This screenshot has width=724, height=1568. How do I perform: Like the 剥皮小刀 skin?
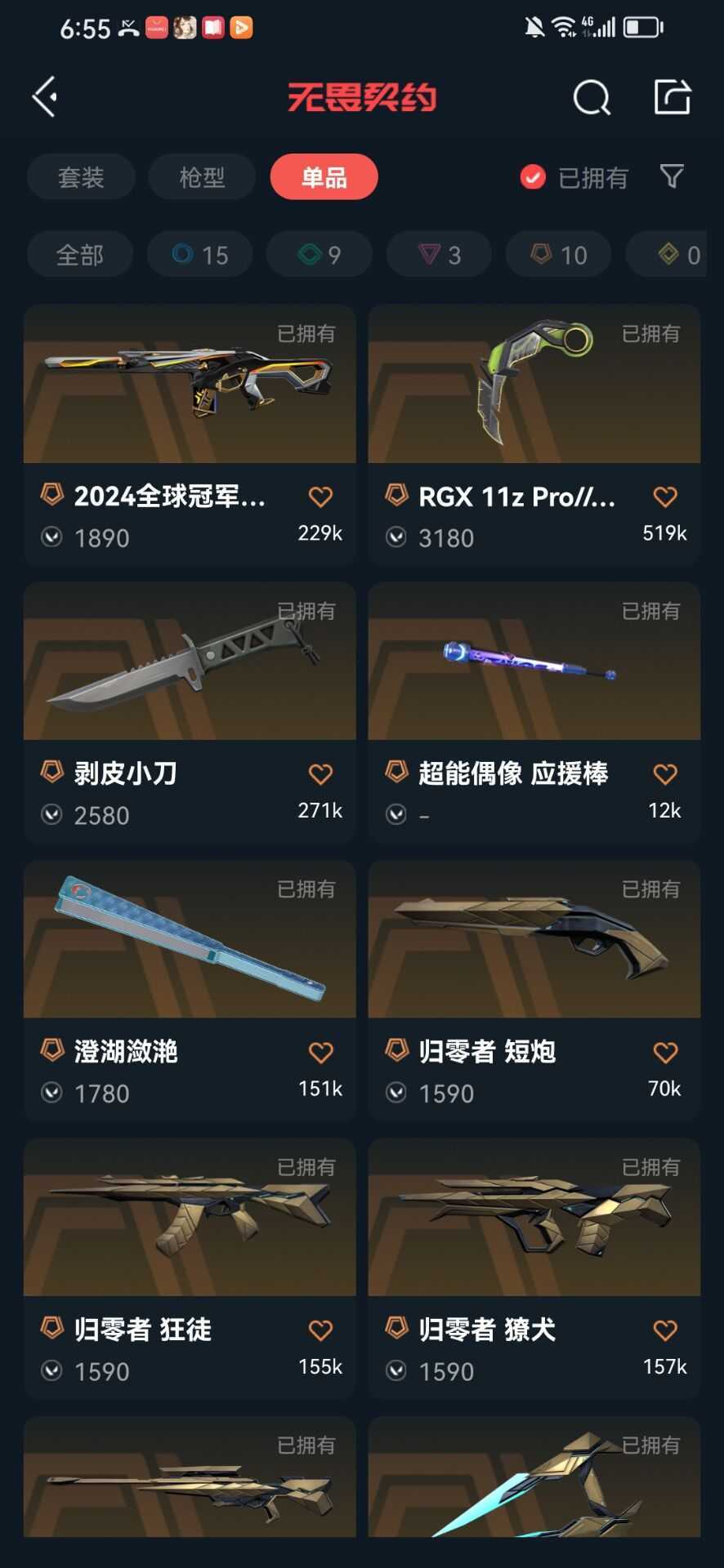click(x=320, y=773)
